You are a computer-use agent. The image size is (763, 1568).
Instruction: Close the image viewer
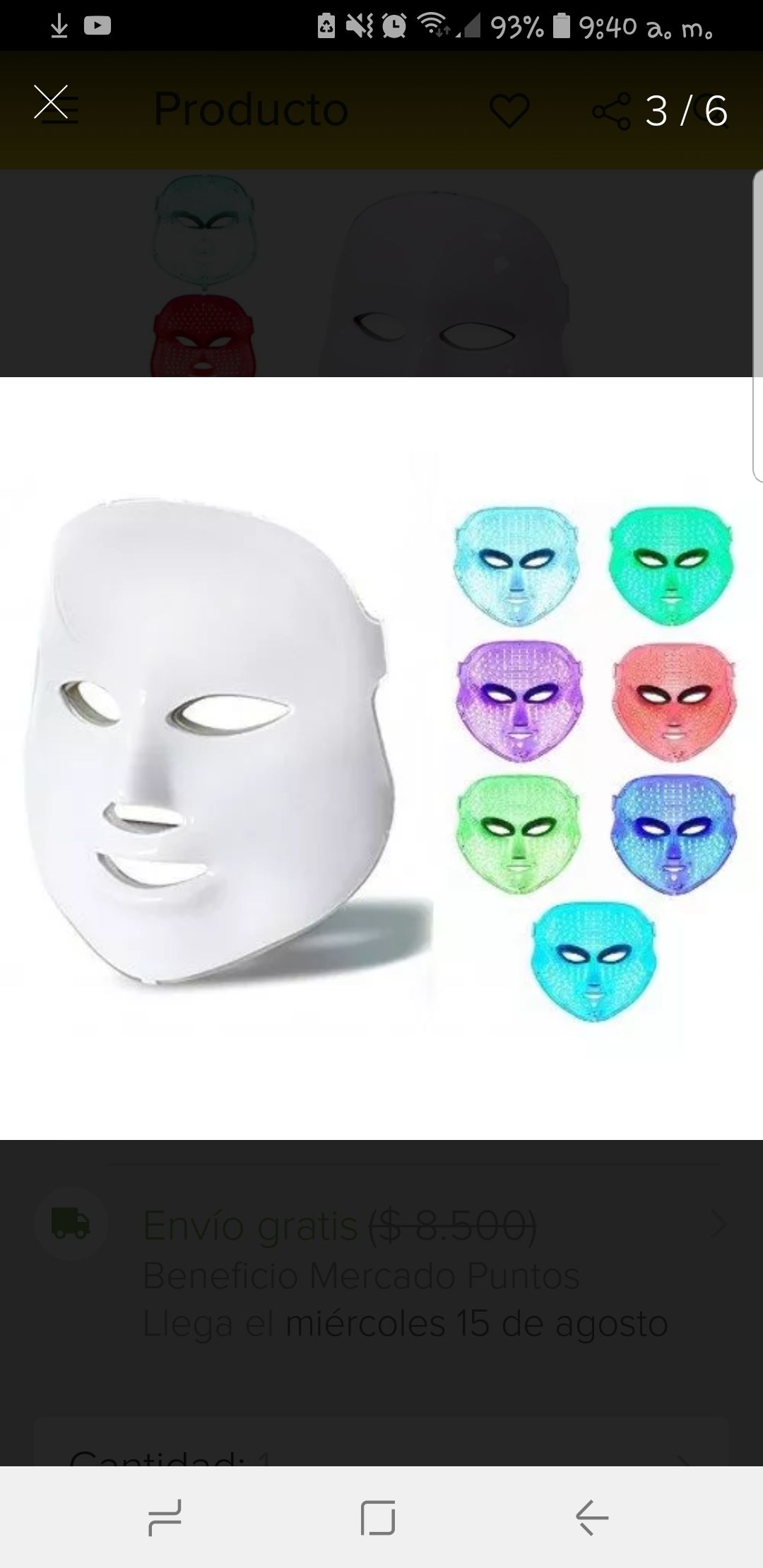pyautogui.click(x=52, y=103)
